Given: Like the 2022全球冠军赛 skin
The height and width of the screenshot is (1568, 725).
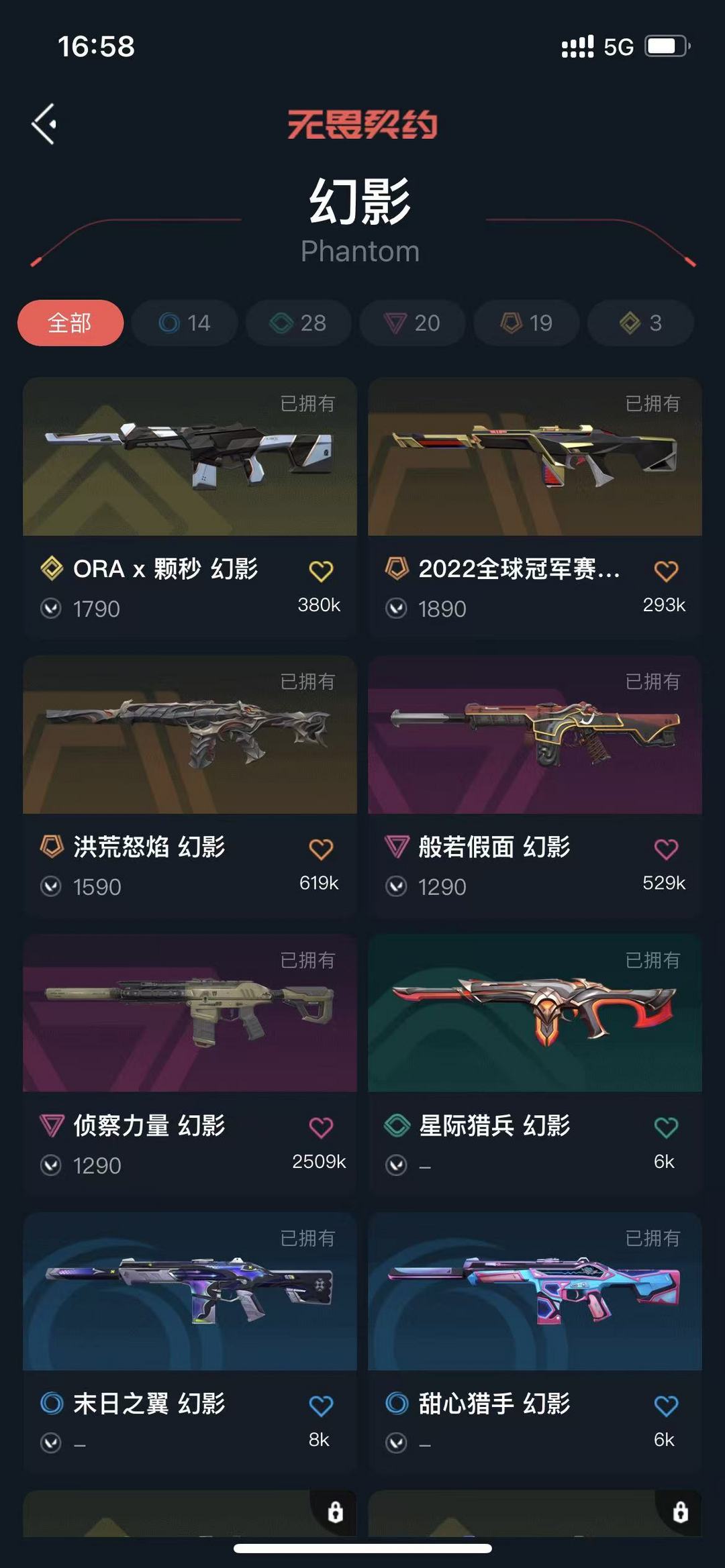Looking at the screenshot, I should [666, 571].
